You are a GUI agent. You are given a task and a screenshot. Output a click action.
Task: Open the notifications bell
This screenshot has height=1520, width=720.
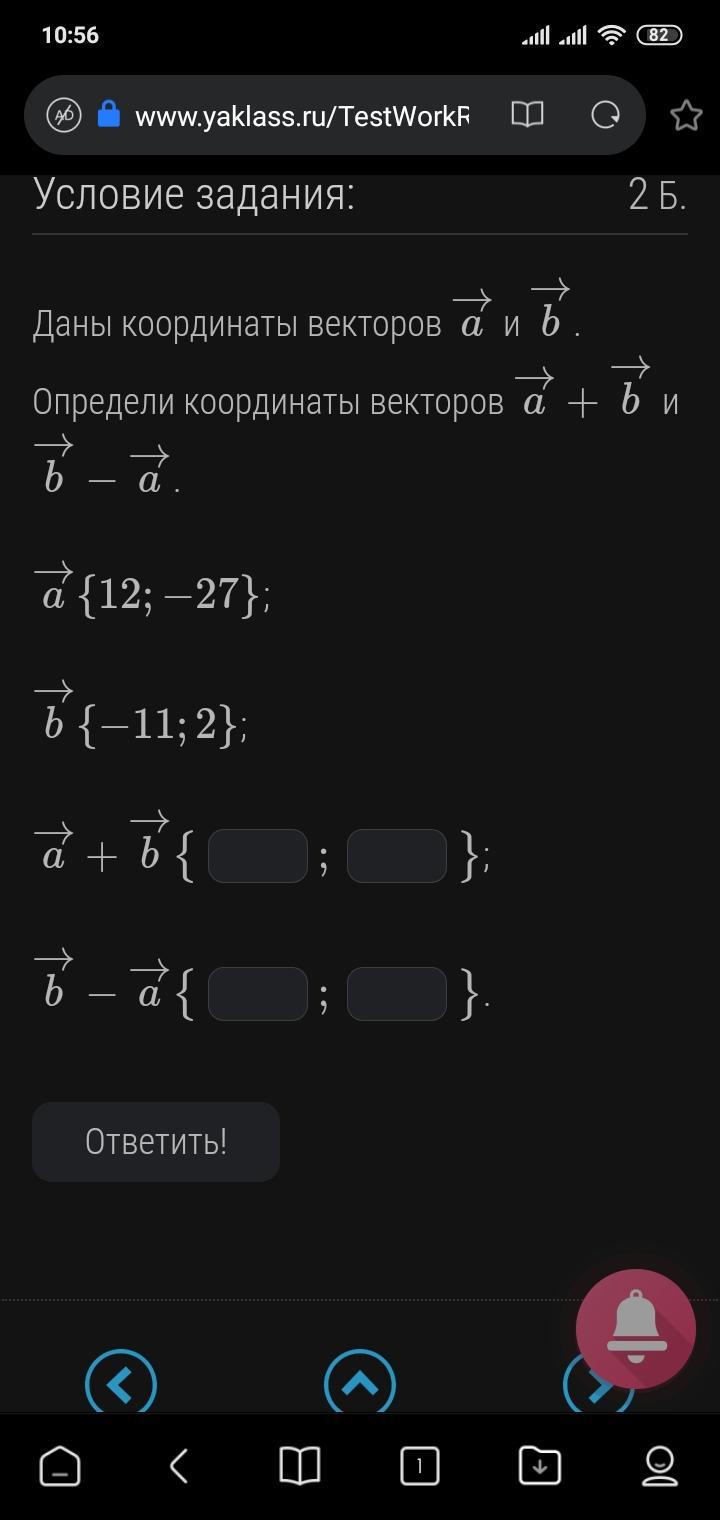point(636,1328)
